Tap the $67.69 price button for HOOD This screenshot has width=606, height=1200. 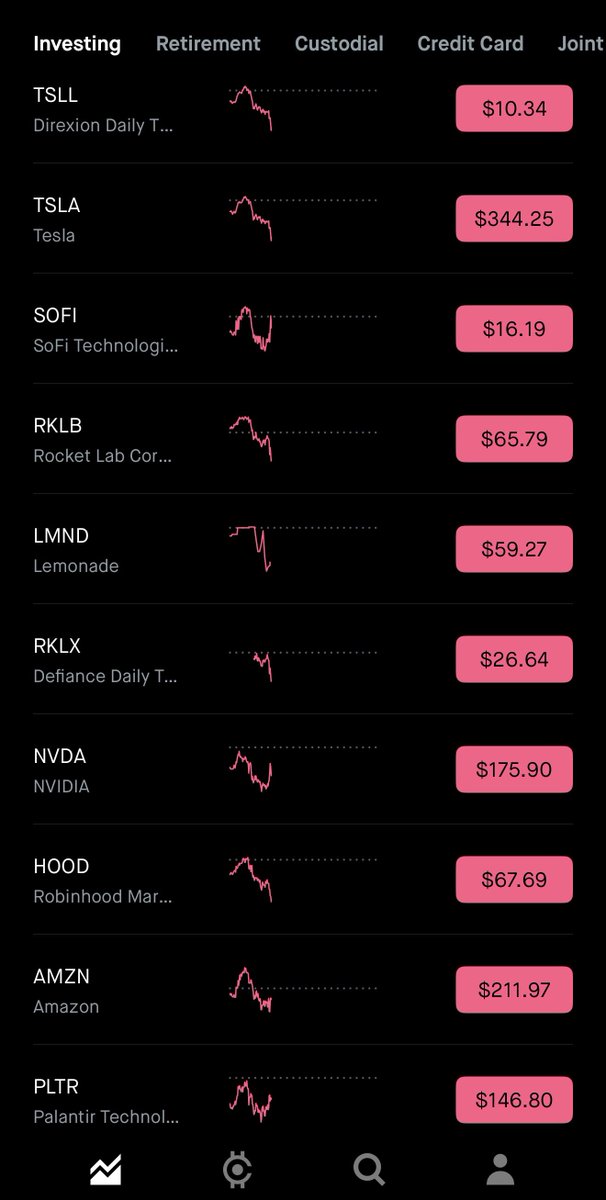(514, 880)
